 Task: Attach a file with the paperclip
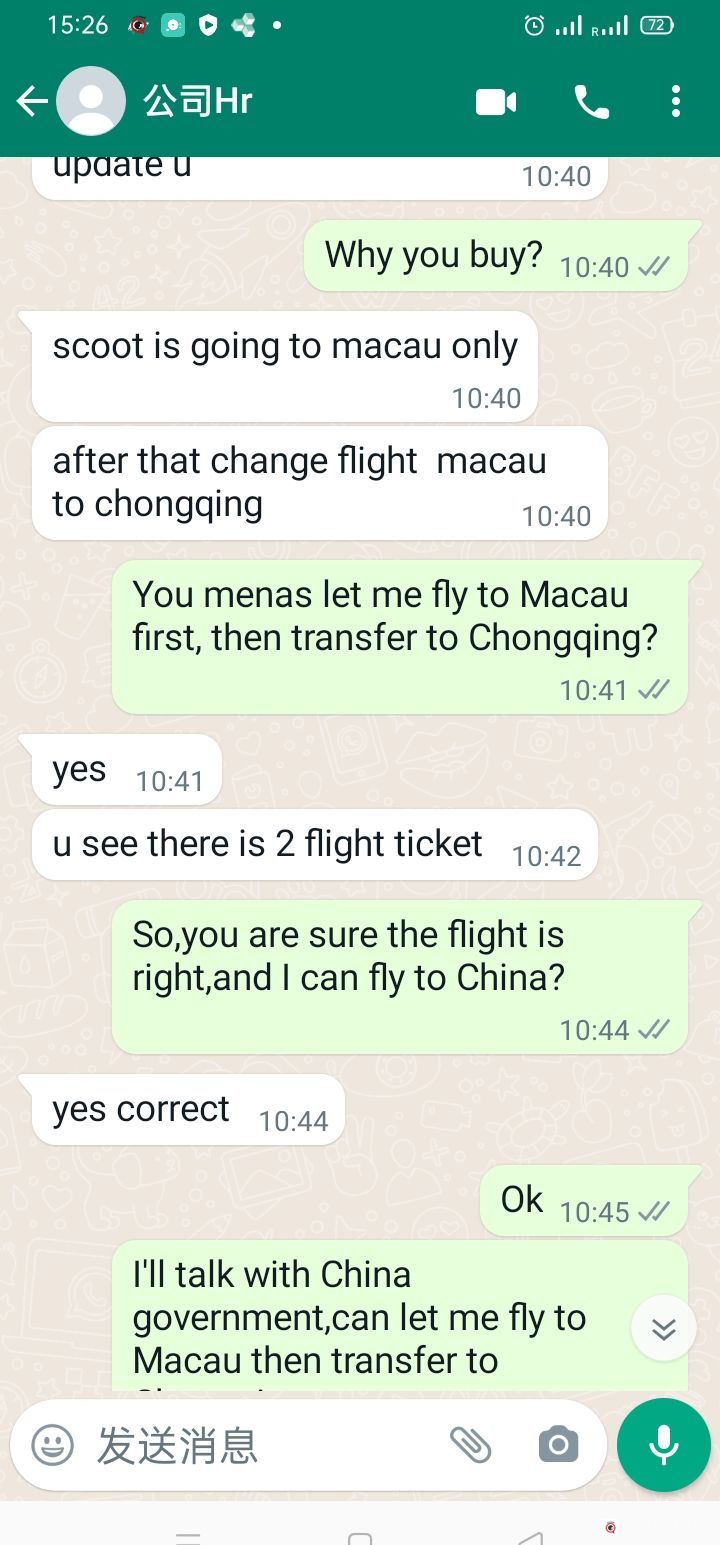470,1445
